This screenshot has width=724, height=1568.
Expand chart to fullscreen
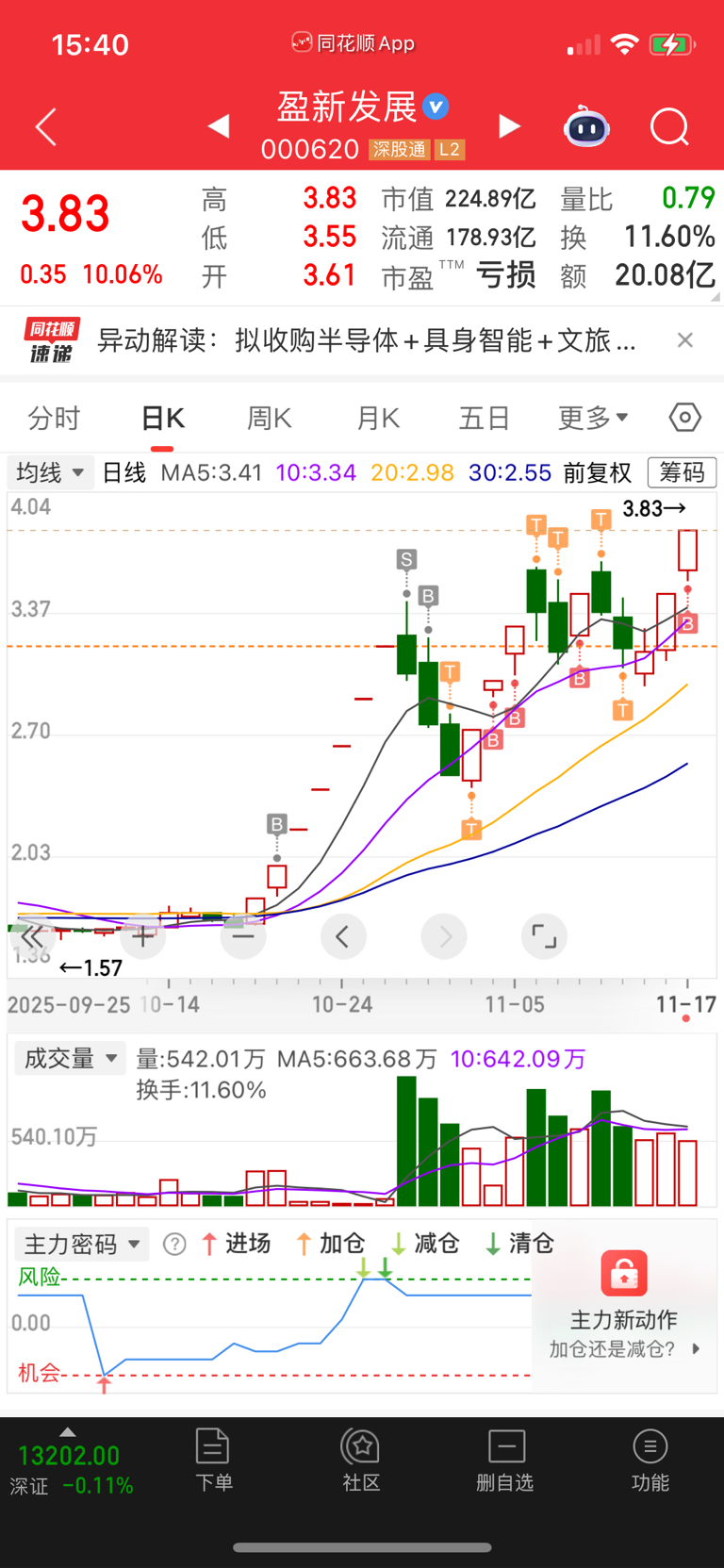[x=544, y=936]
